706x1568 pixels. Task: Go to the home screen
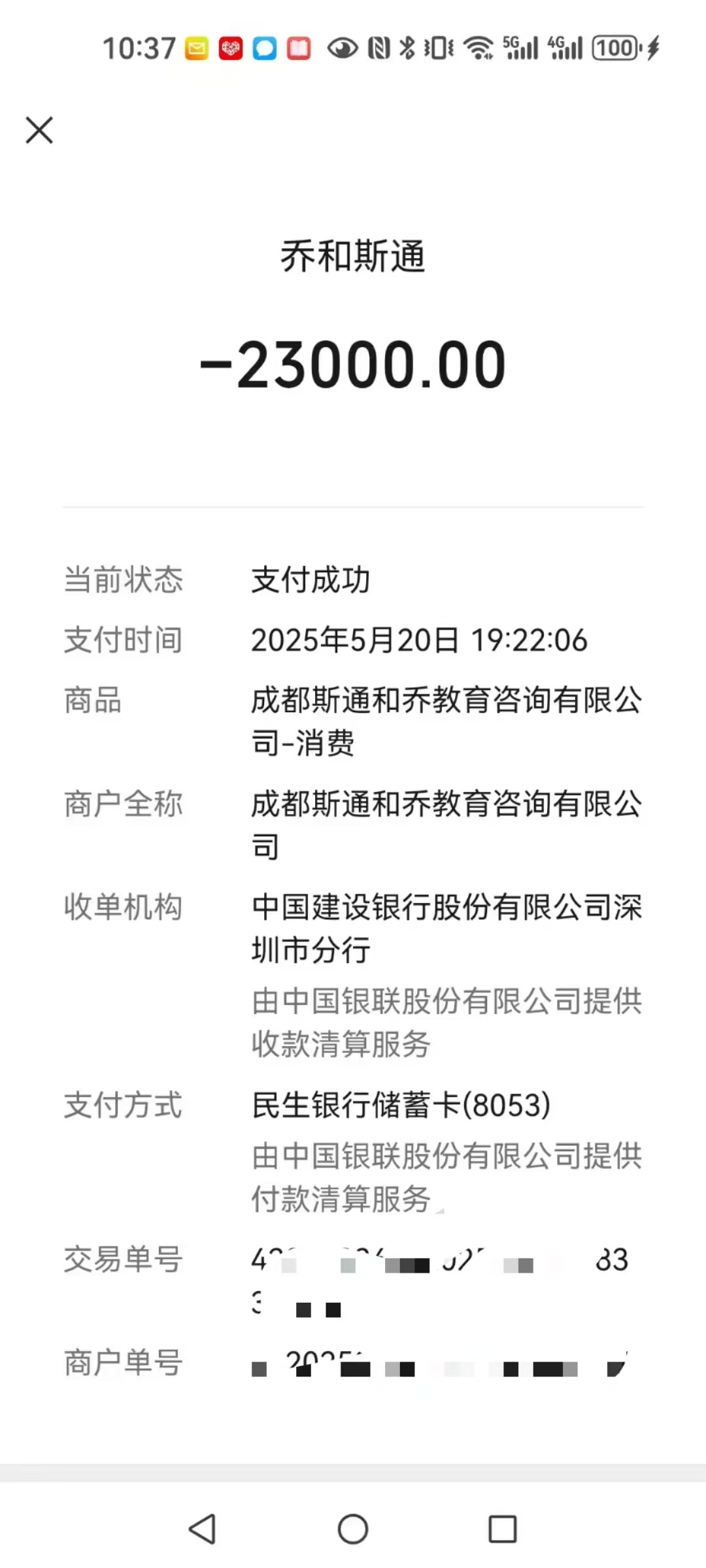coord(353,1529)
